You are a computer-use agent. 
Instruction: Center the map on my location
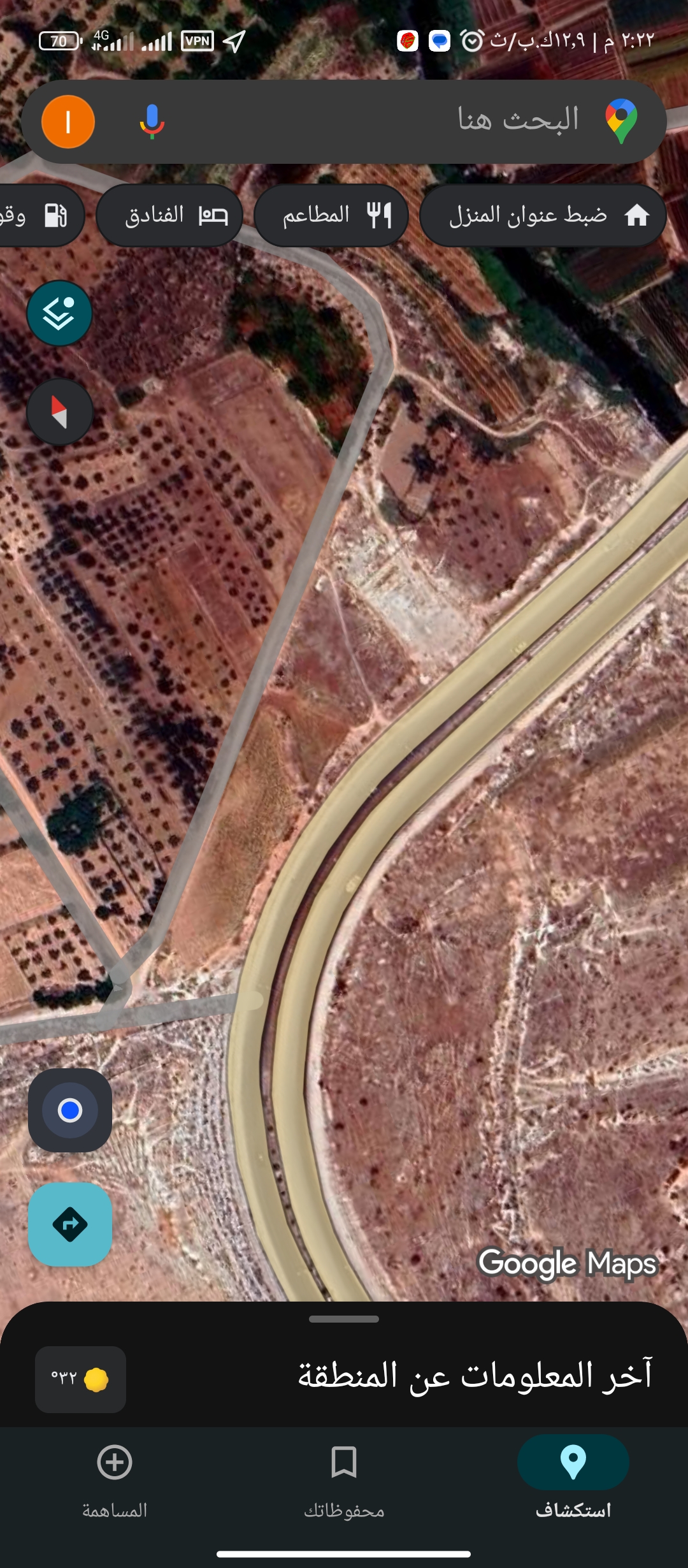click(70, 1110)
